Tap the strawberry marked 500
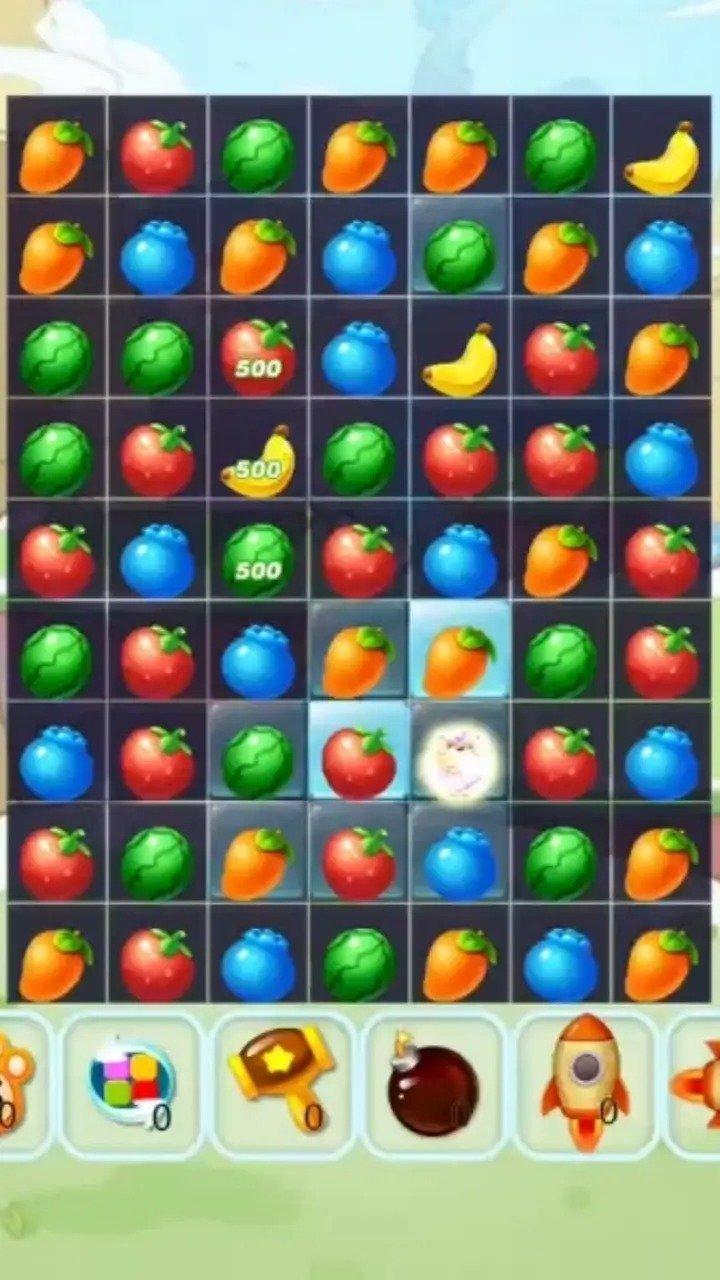Screen dimensions: 720x1280 pyautogui.click(x=258, y=358)
